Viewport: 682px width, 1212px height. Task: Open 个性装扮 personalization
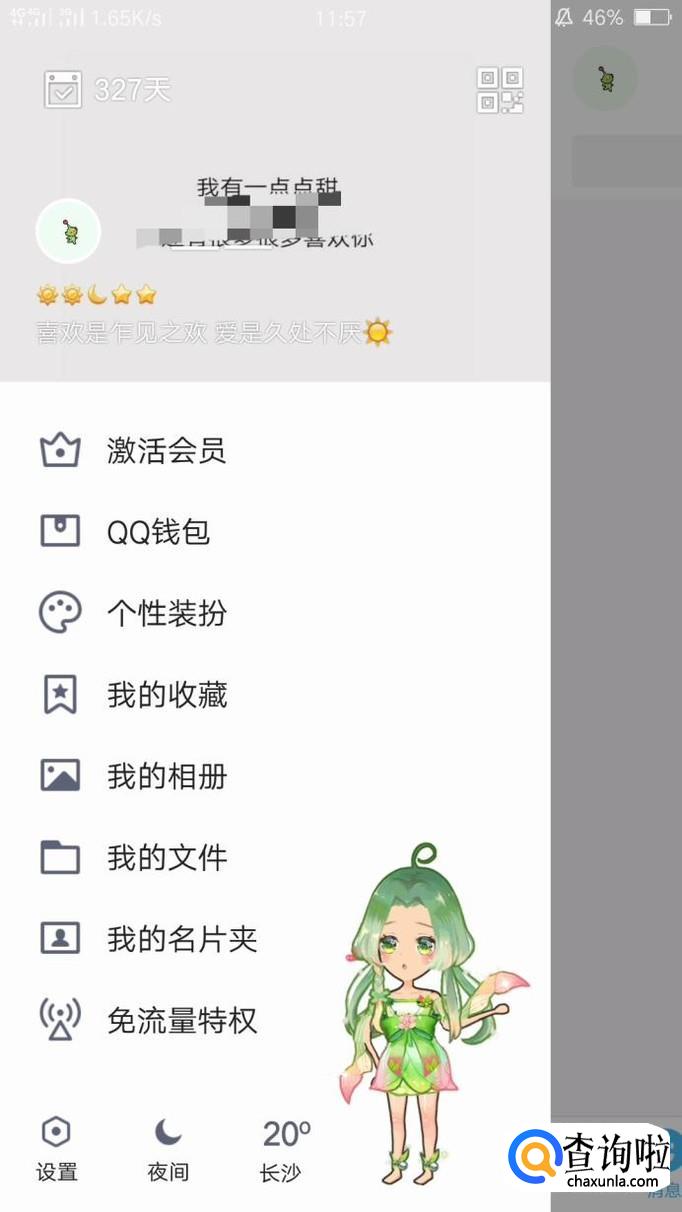[x=166, y=613]
